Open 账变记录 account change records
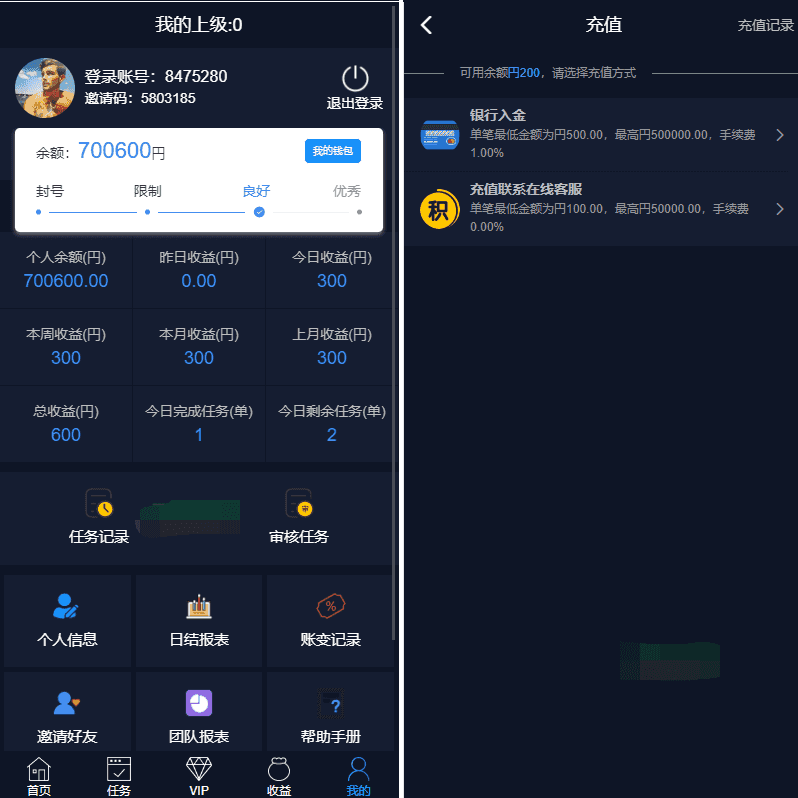 (330, 620)
